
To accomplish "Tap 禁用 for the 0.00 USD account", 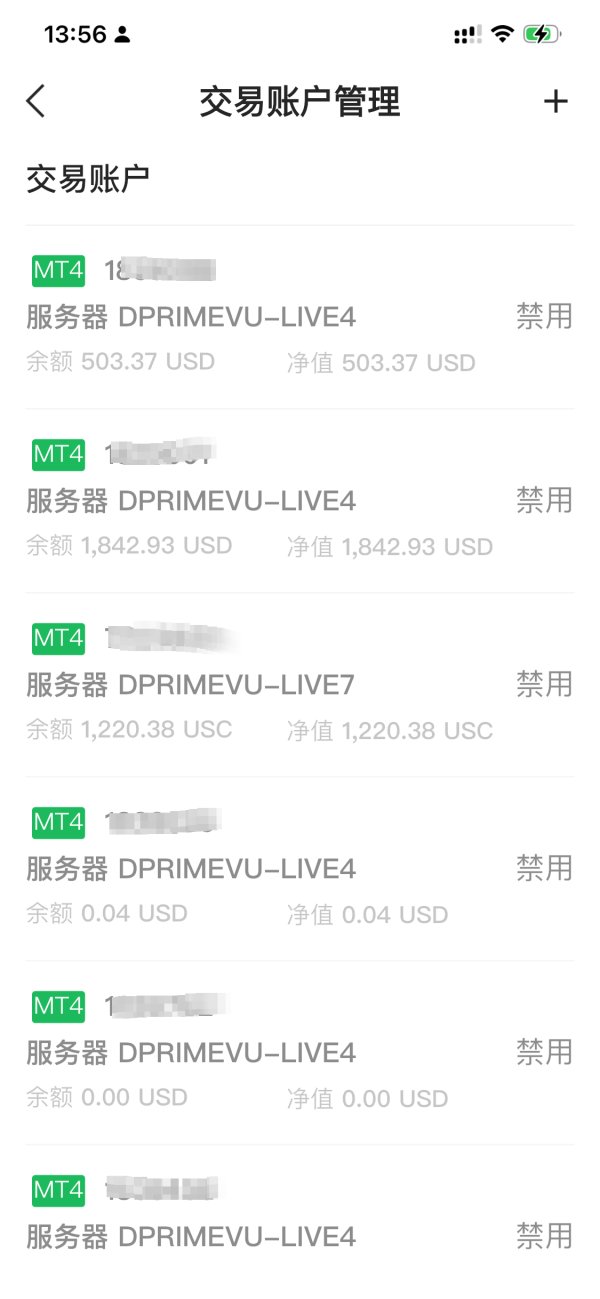I will 544,1052.
